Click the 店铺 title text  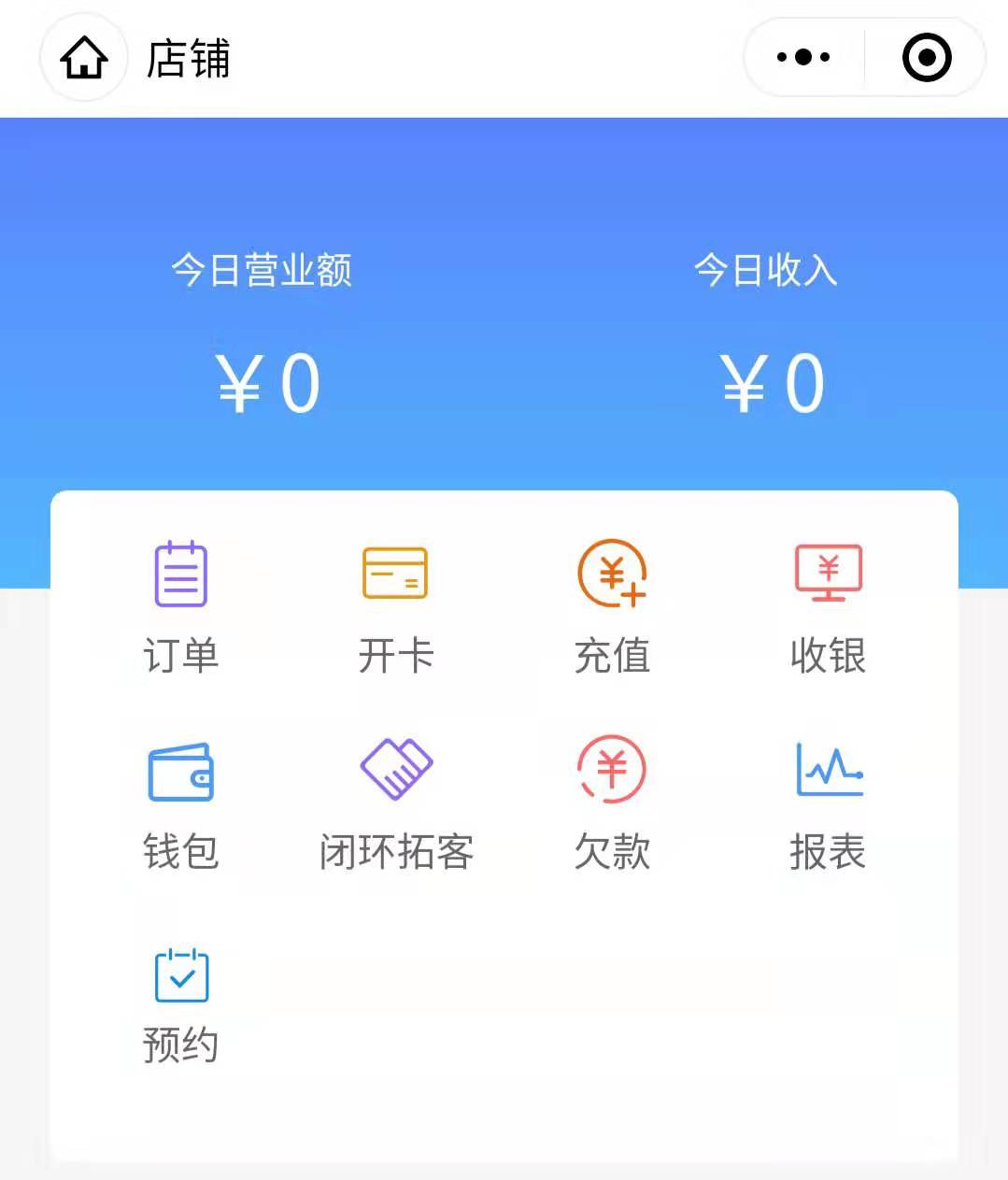point(186,58)
